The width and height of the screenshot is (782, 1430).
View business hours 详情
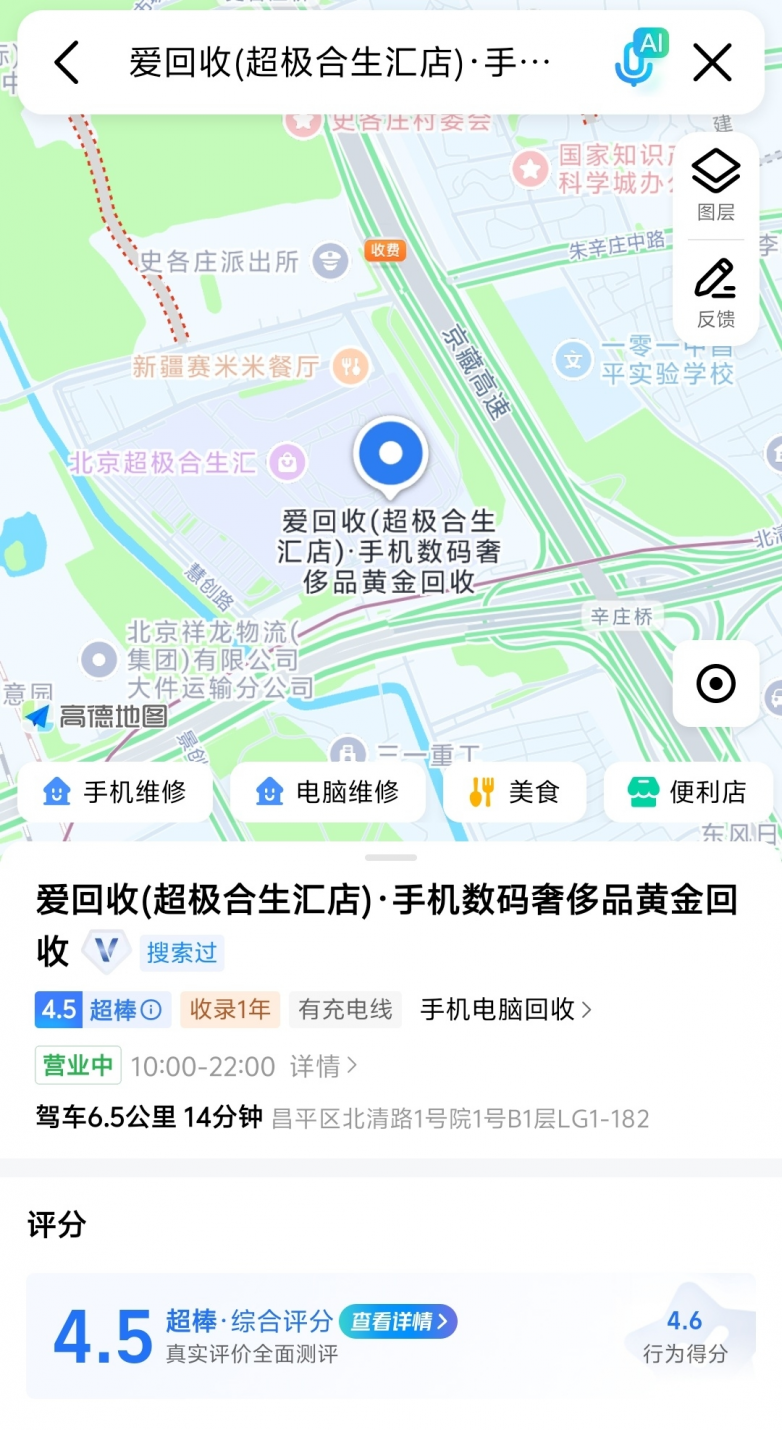click(323, 1066)
